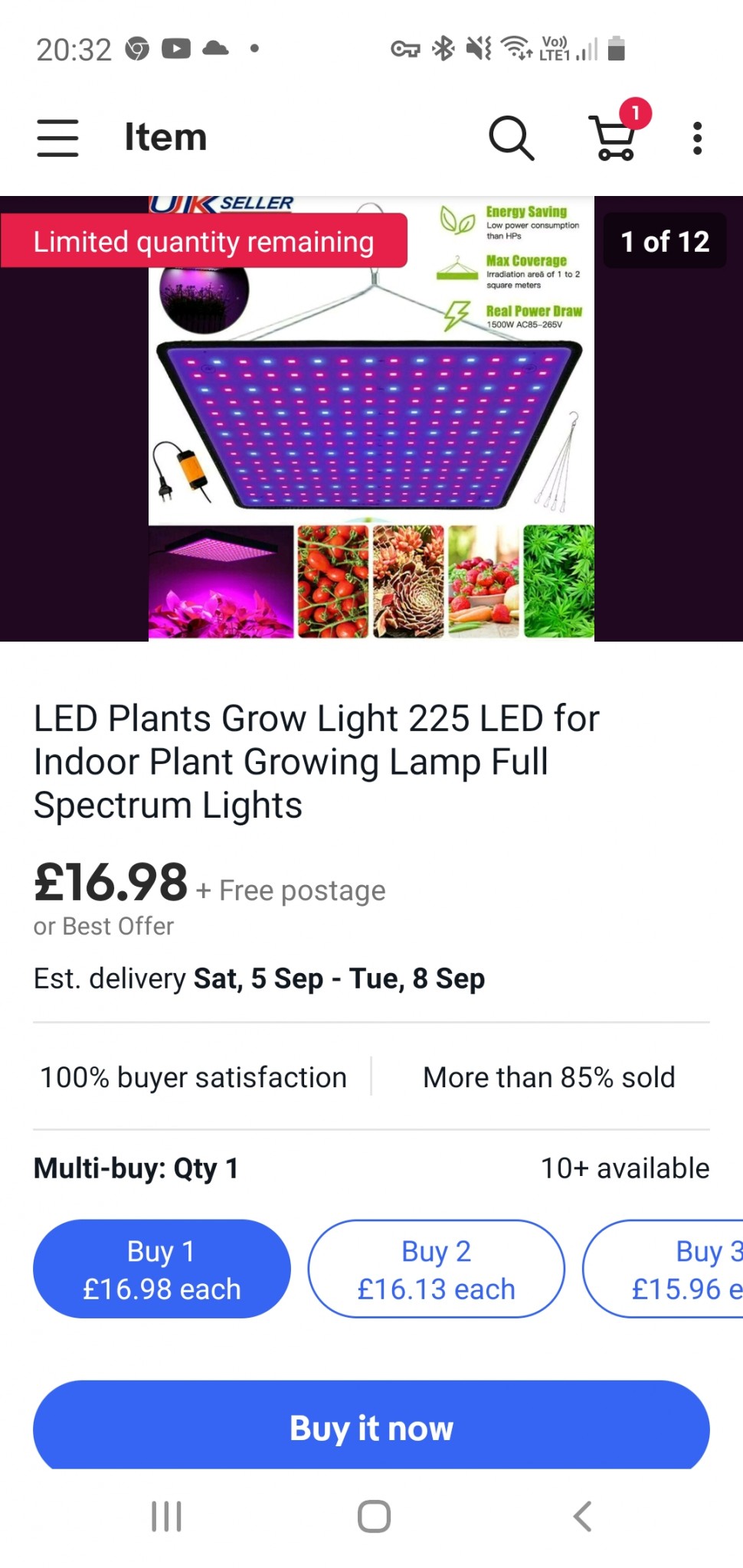Tap the search magnifier icon
This screenshot has width=743, height=1568.
point(511,138)
